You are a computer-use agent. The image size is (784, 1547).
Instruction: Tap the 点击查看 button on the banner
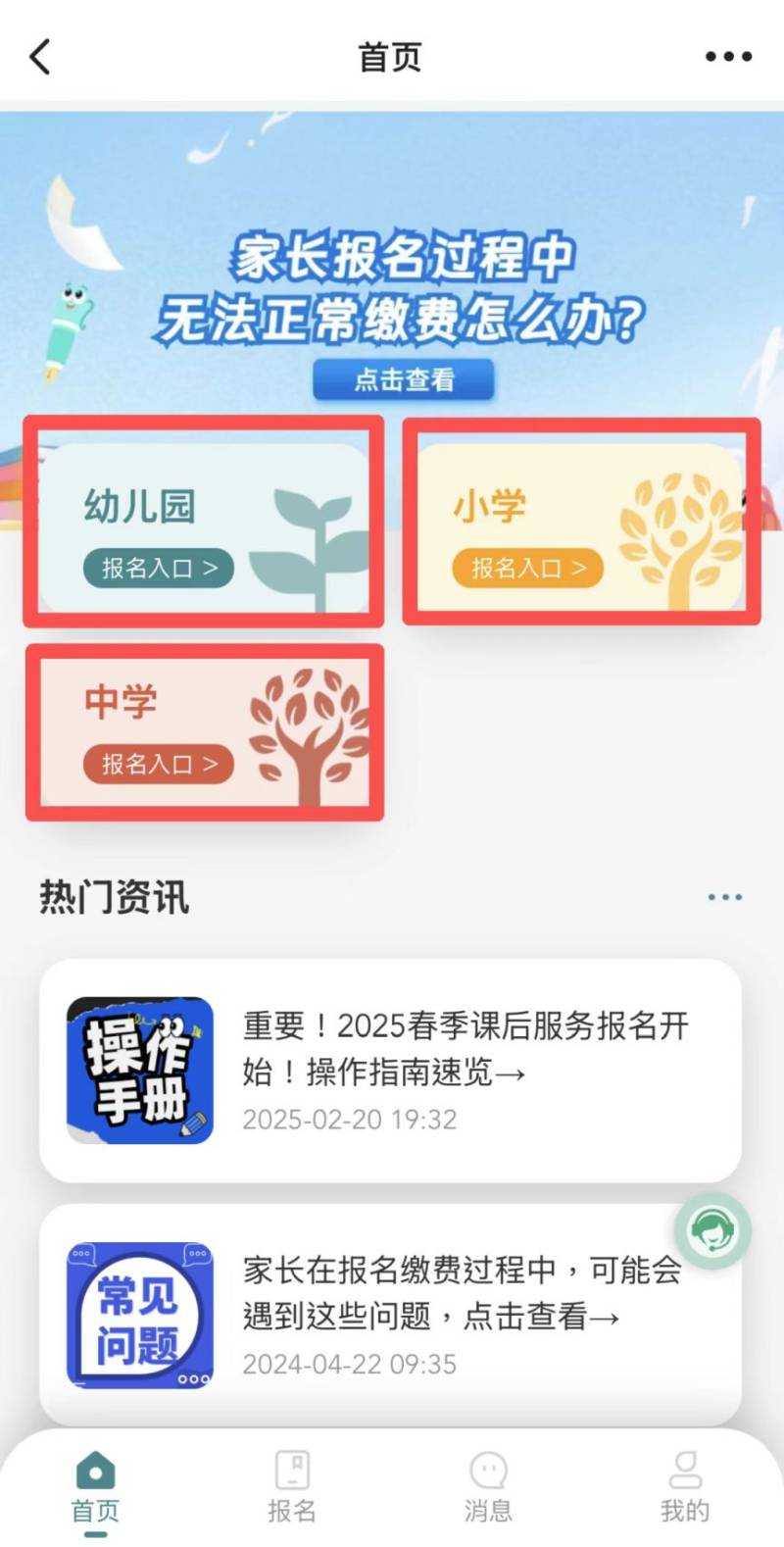403,379
